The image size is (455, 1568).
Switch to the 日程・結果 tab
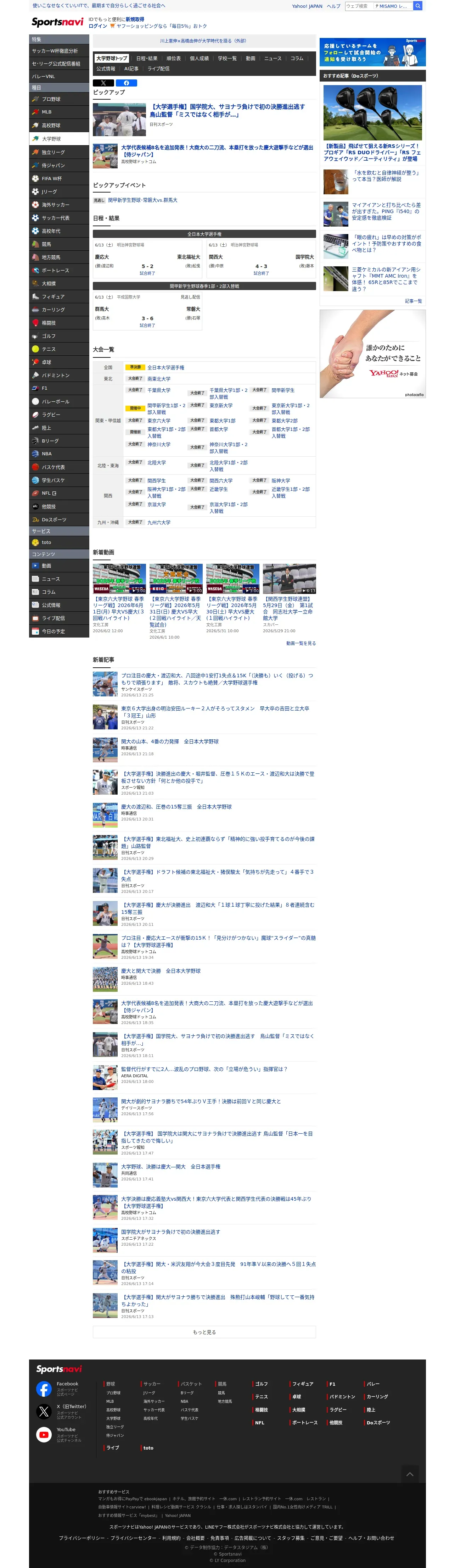tap(147, 59)
